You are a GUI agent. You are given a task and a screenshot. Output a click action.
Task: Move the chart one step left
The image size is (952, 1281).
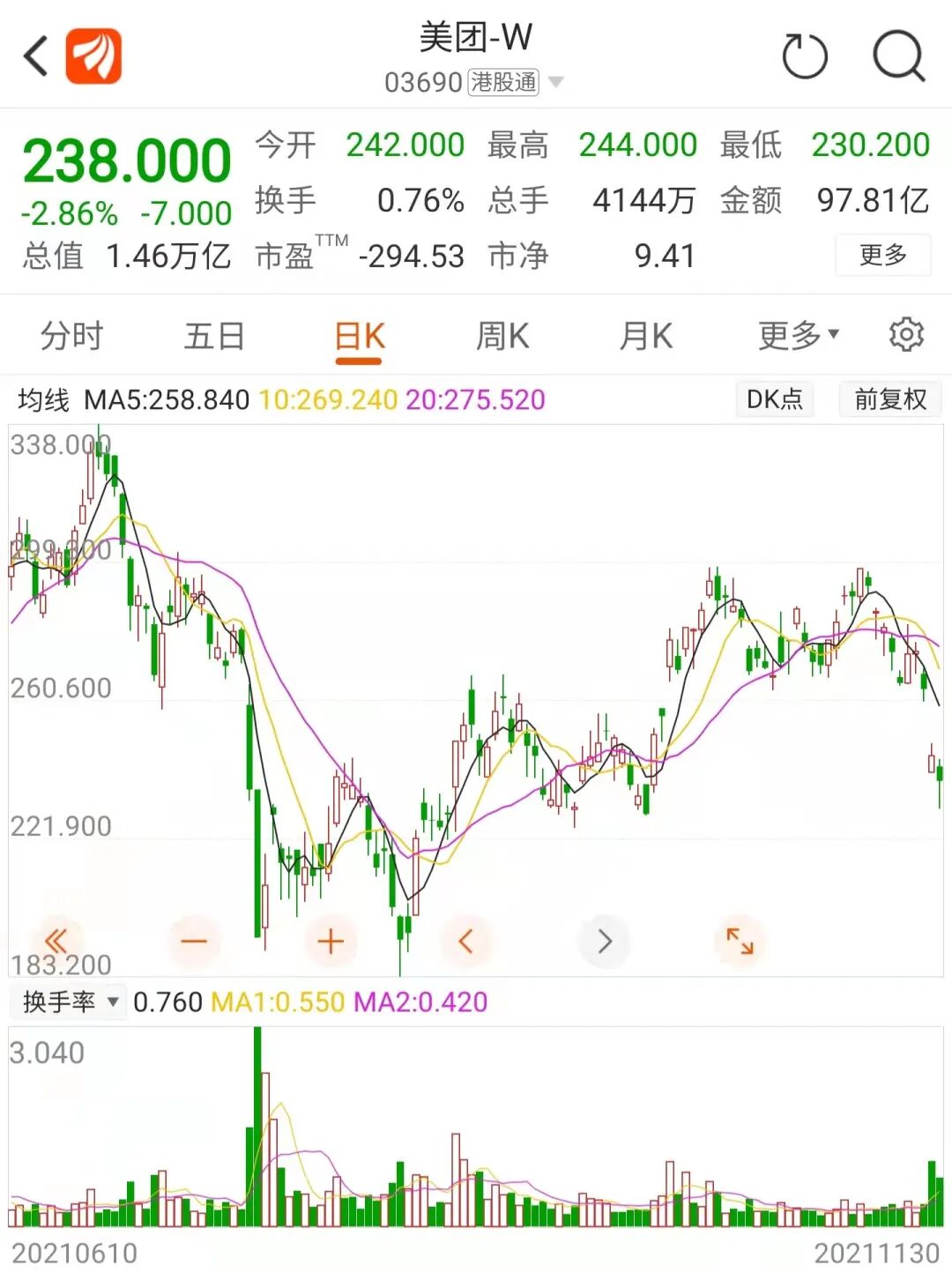pos(466,942)
